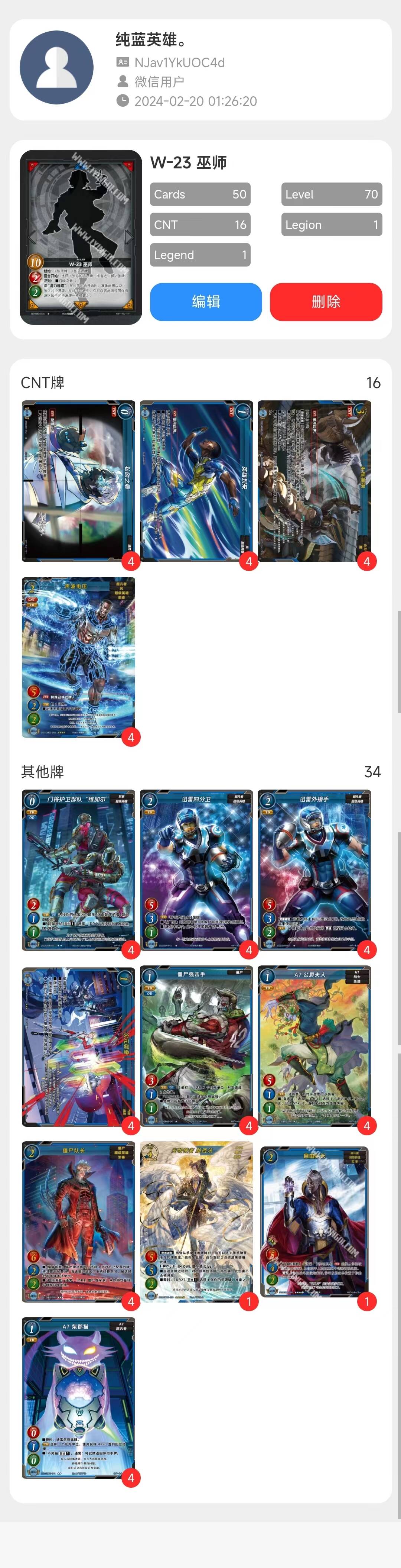Open the 僵尸强击手 card

click(x=196, y=1046)
